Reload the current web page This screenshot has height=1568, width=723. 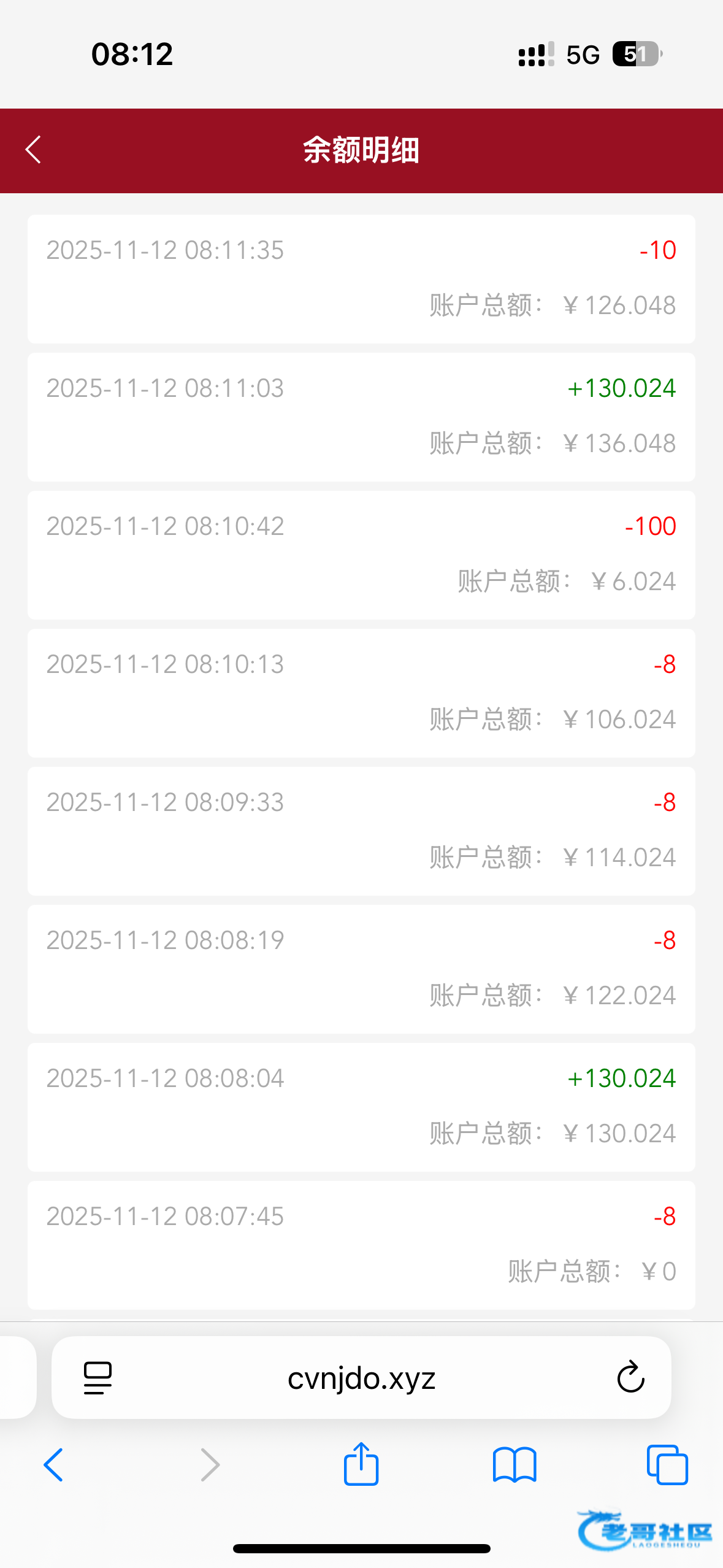(x=630, y=1378)
